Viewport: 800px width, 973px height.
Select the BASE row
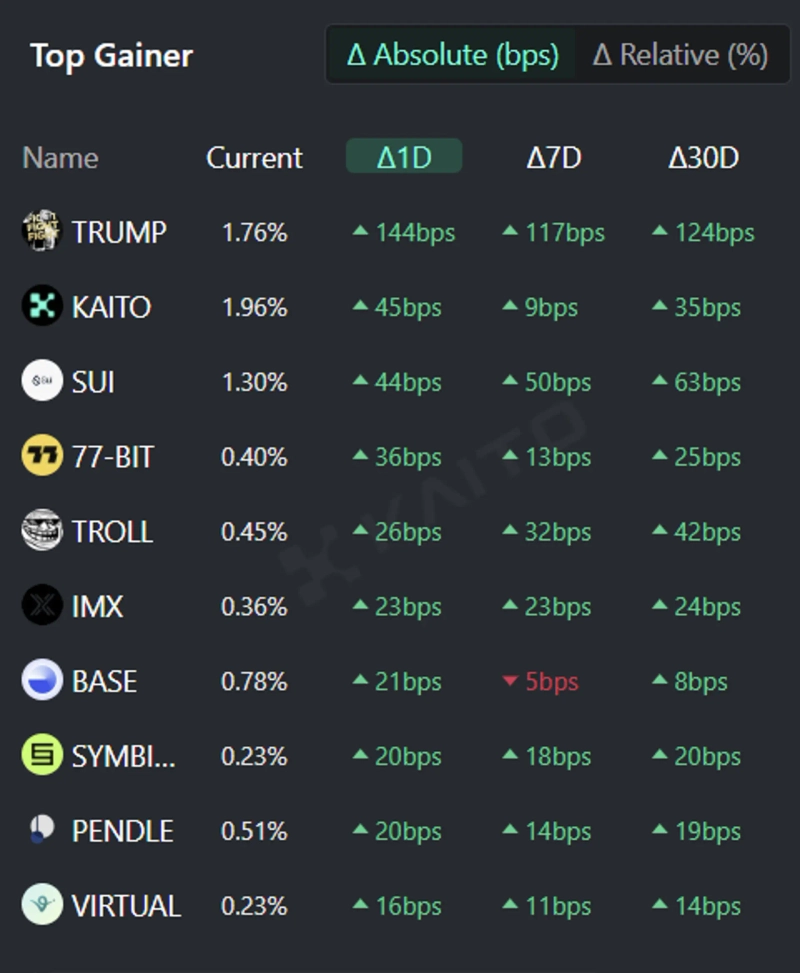(x=104, y=681)
